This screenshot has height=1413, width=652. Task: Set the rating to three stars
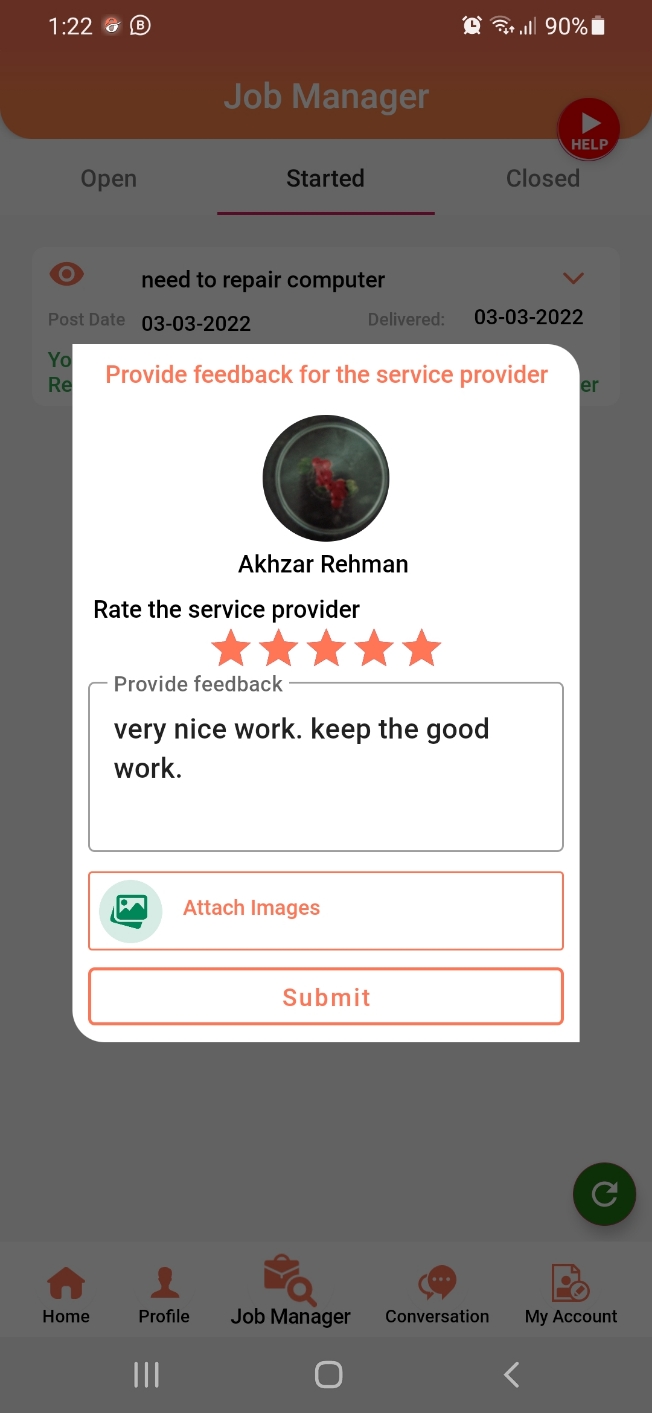(x=326, y=648)
